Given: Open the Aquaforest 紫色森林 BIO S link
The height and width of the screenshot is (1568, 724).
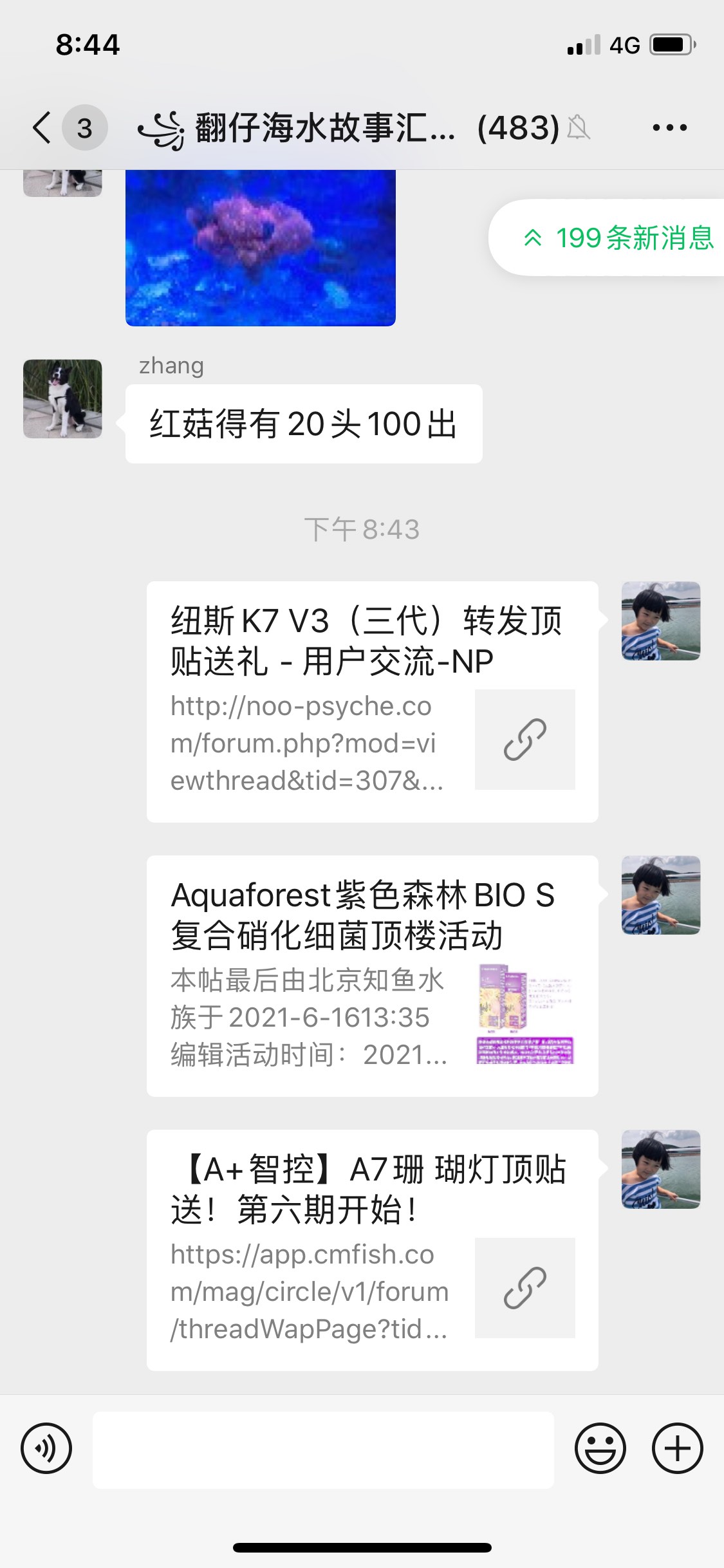Looking at the screenshot, I should point(372,976).
